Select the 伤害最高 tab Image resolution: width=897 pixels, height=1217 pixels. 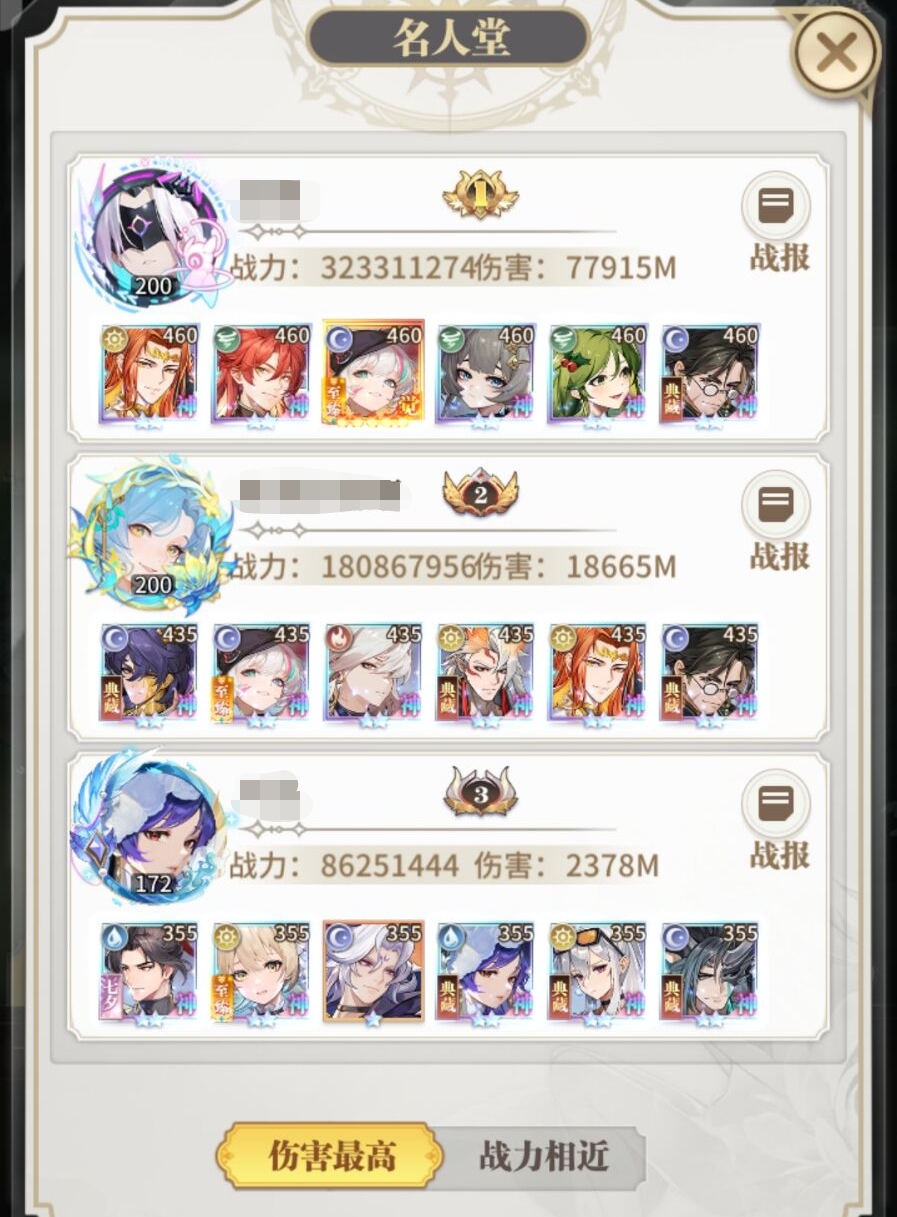pyautogui.click(x=331, y=1156)
